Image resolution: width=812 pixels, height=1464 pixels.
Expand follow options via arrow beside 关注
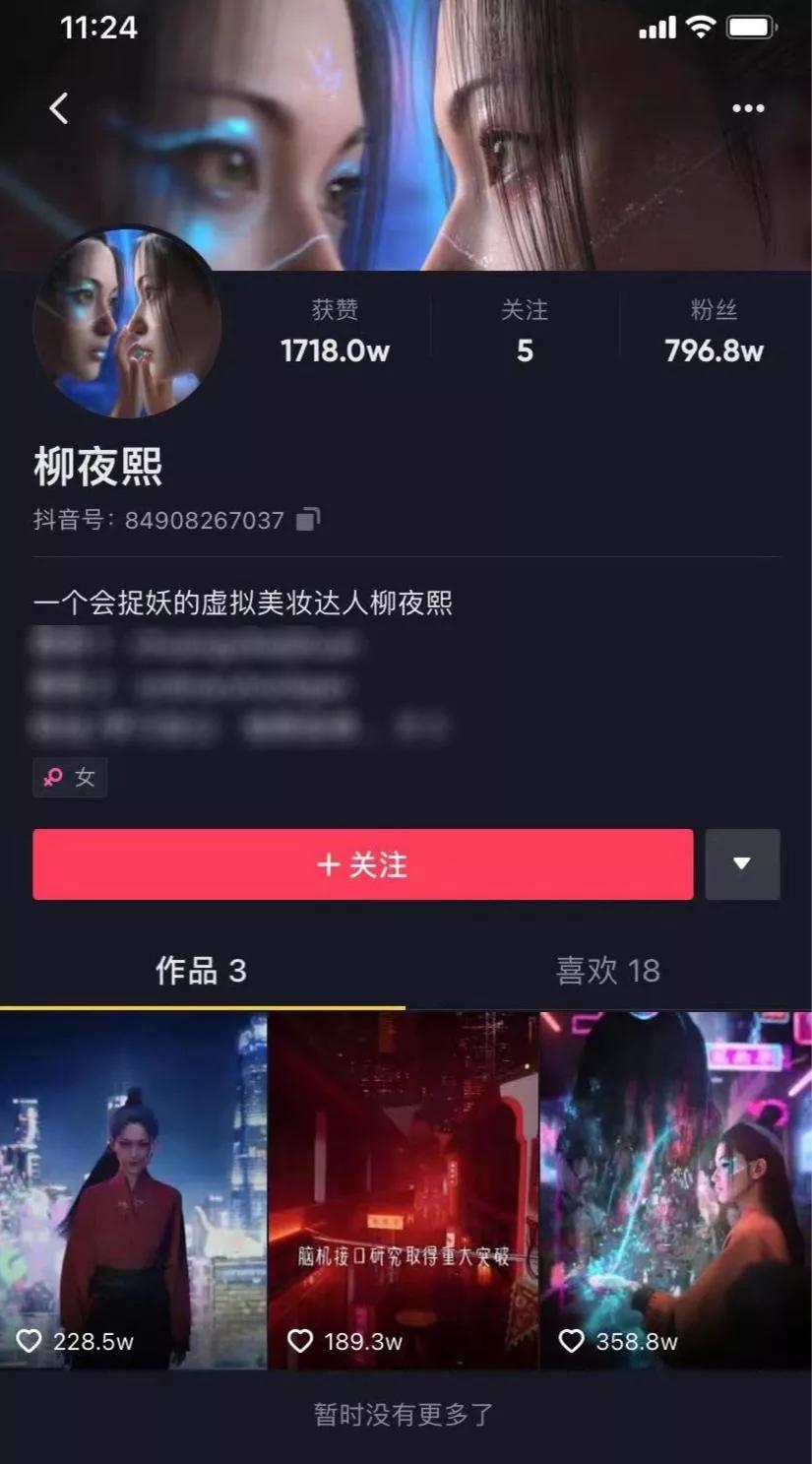click(x=743, y=864)
